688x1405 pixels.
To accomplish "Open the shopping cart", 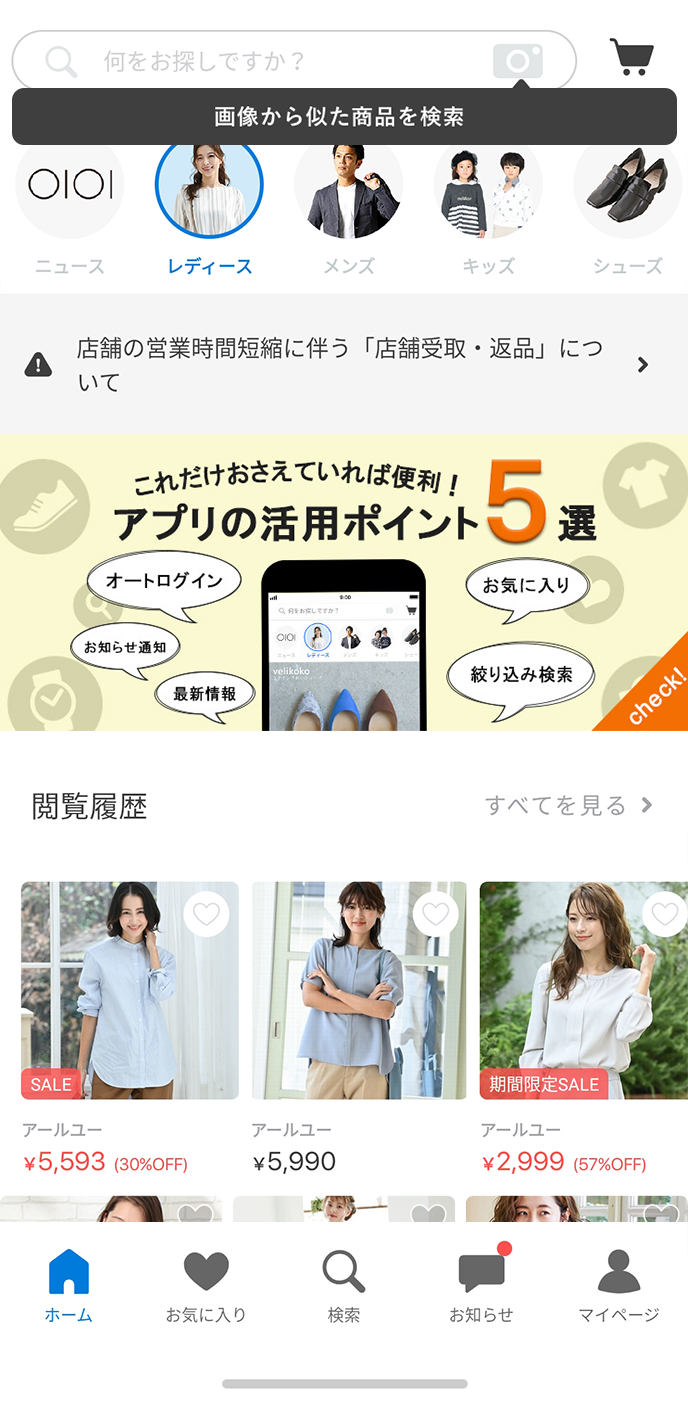I will [631, 58].
